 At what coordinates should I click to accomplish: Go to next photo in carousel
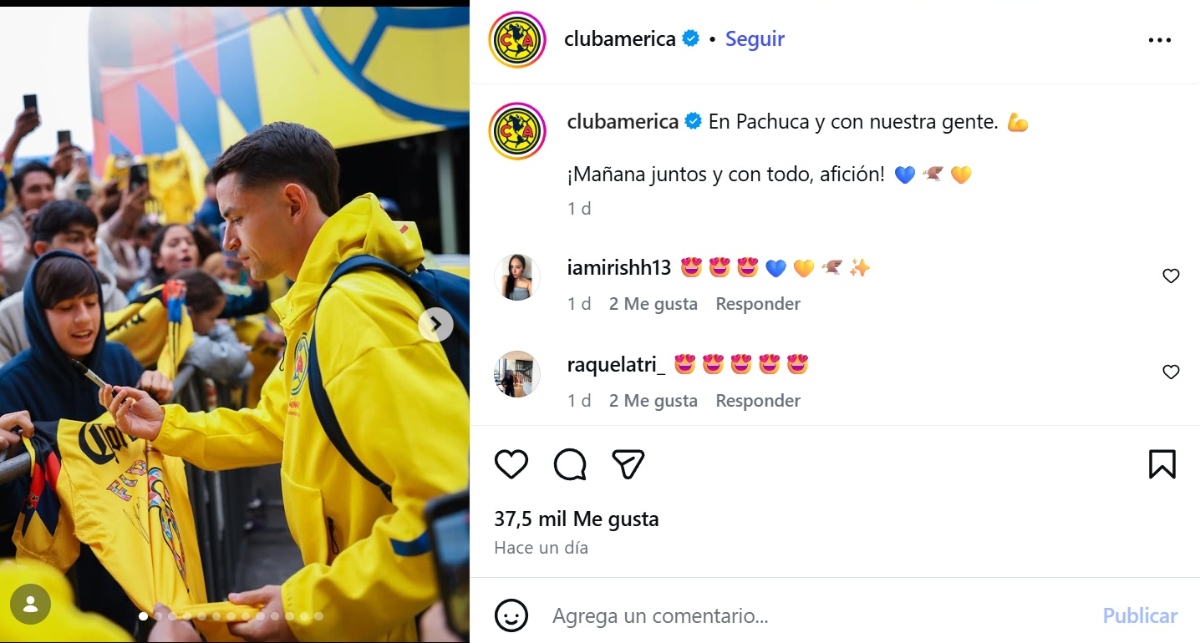click(435, 324)
